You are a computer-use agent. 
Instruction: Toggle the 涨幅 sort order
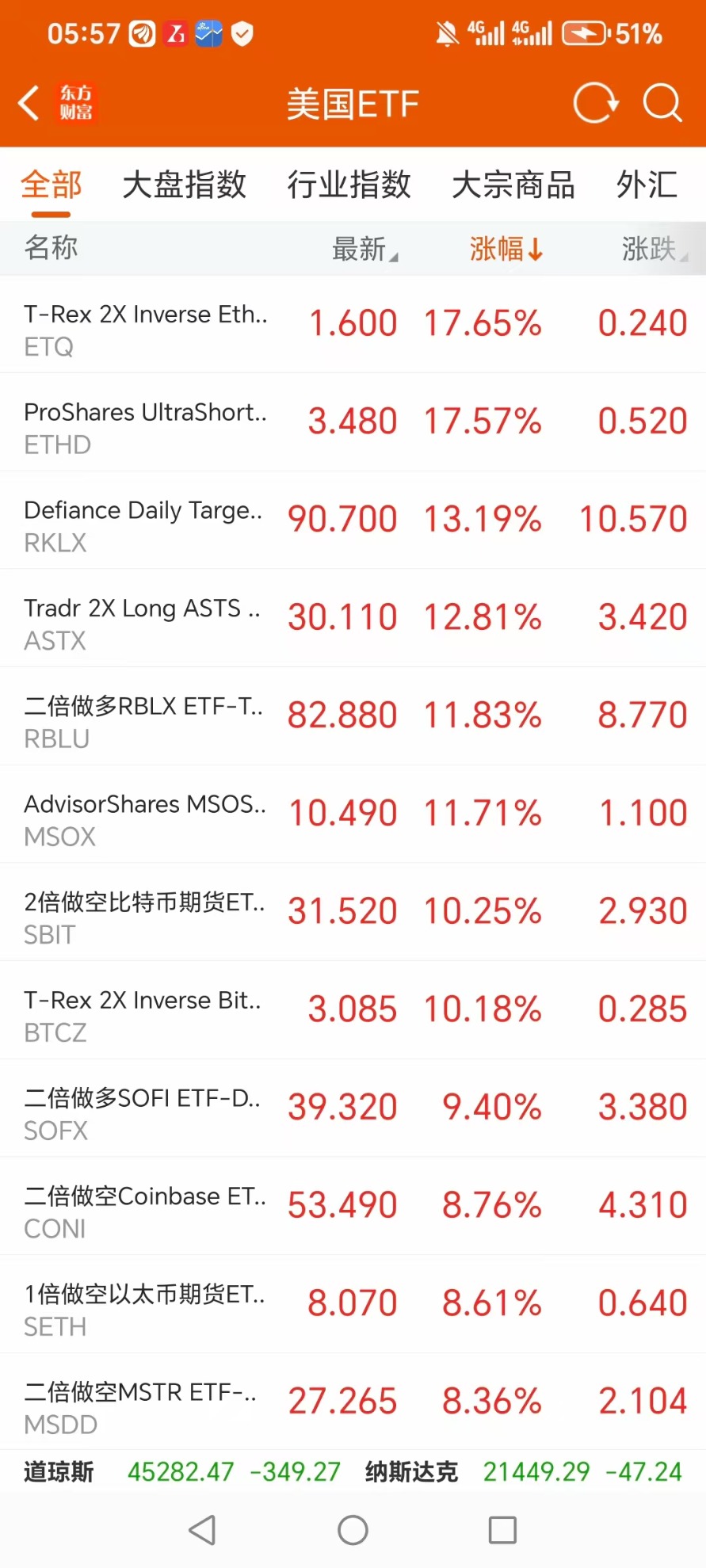click(x=506, y=249)
